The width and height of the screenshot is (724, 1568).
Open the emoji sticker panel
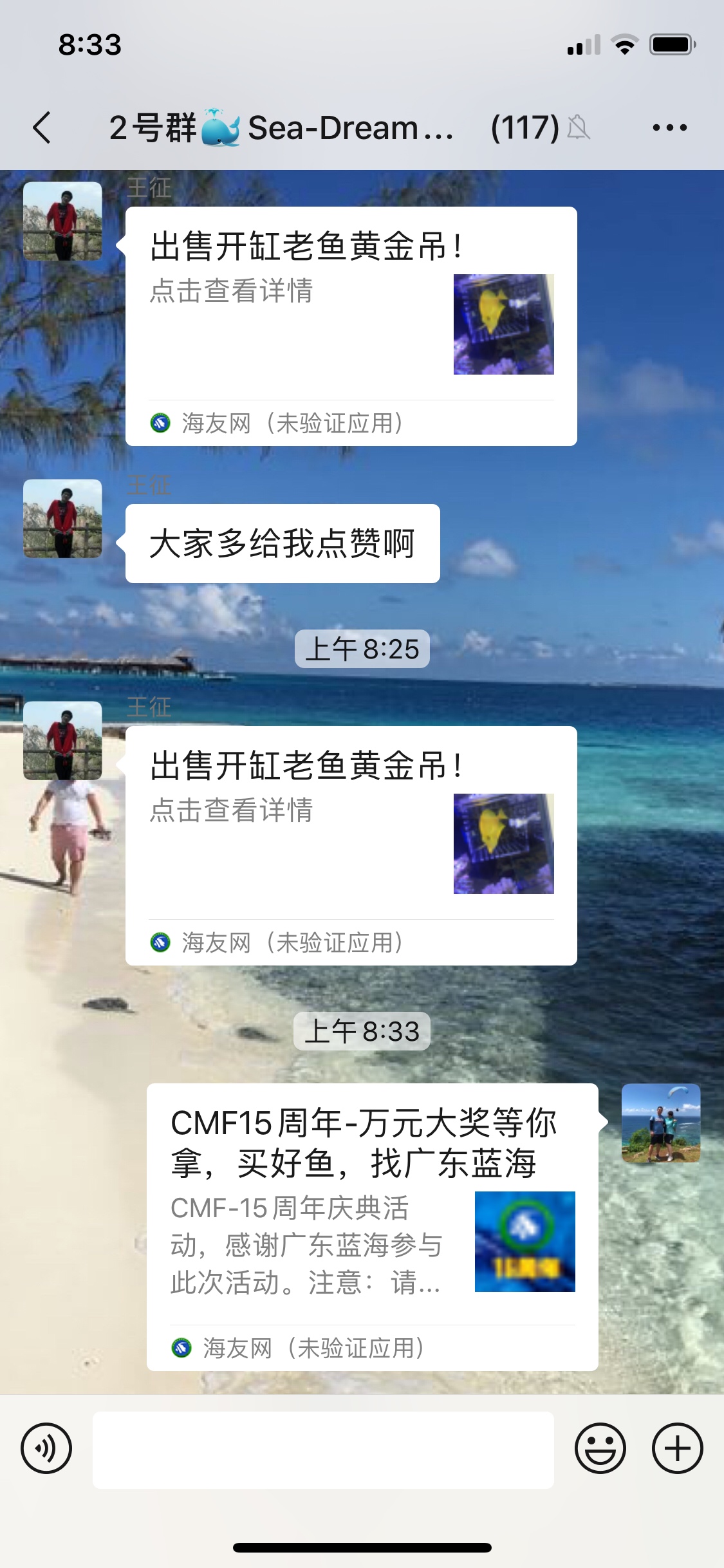[600, 1448]
